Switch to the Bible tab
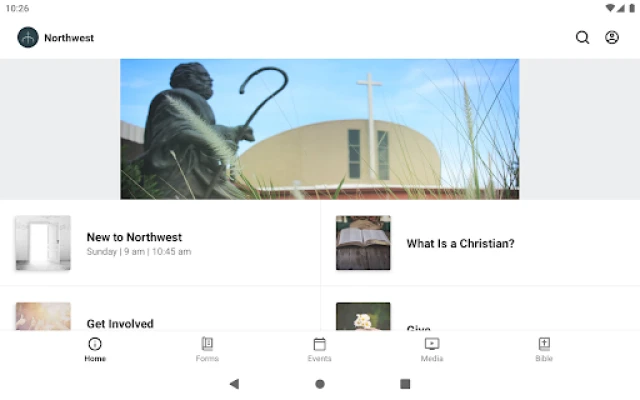The image size is (640, 400). (544, 349)
